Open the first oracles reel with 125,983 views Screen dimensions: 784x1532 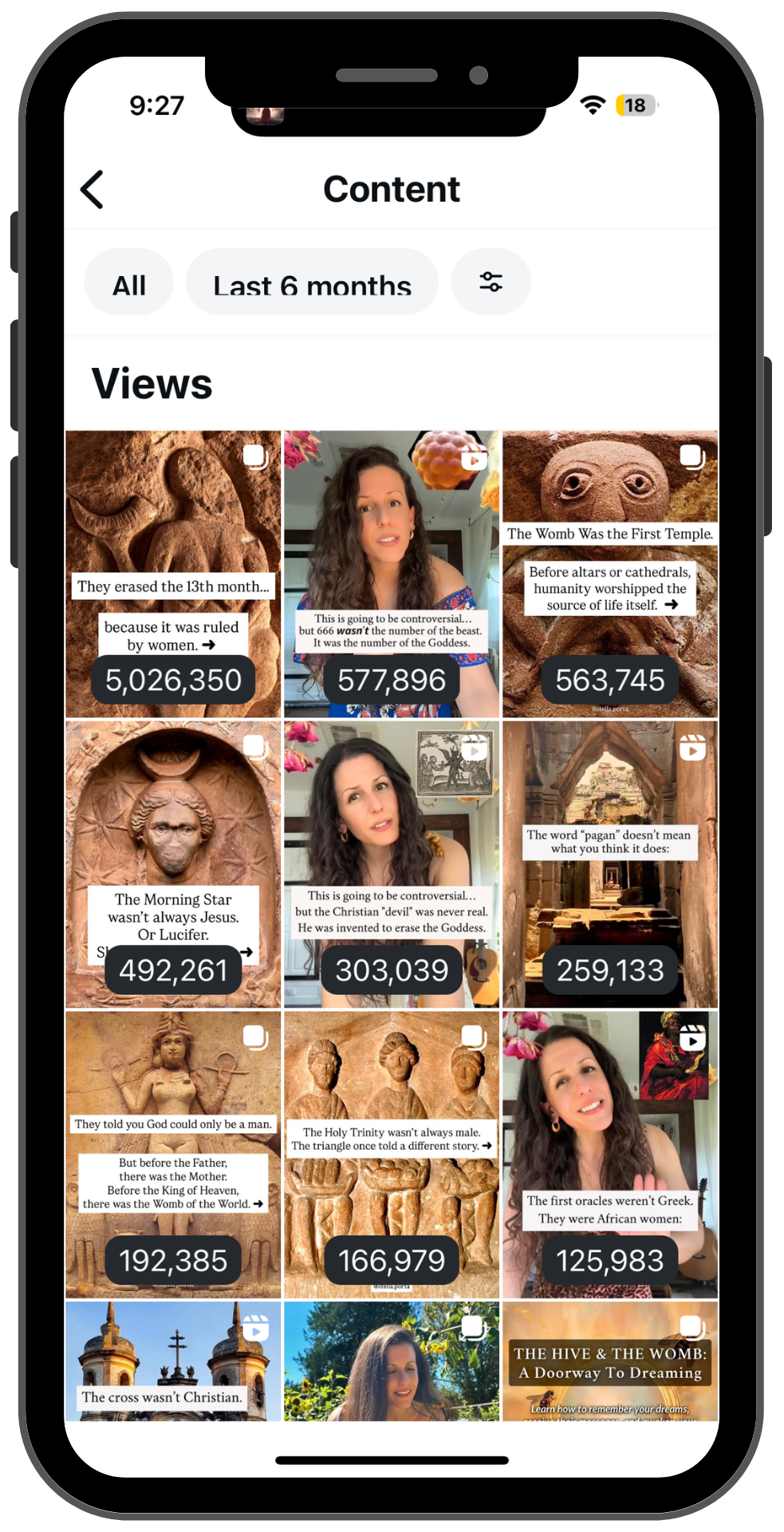[610, 1154]
